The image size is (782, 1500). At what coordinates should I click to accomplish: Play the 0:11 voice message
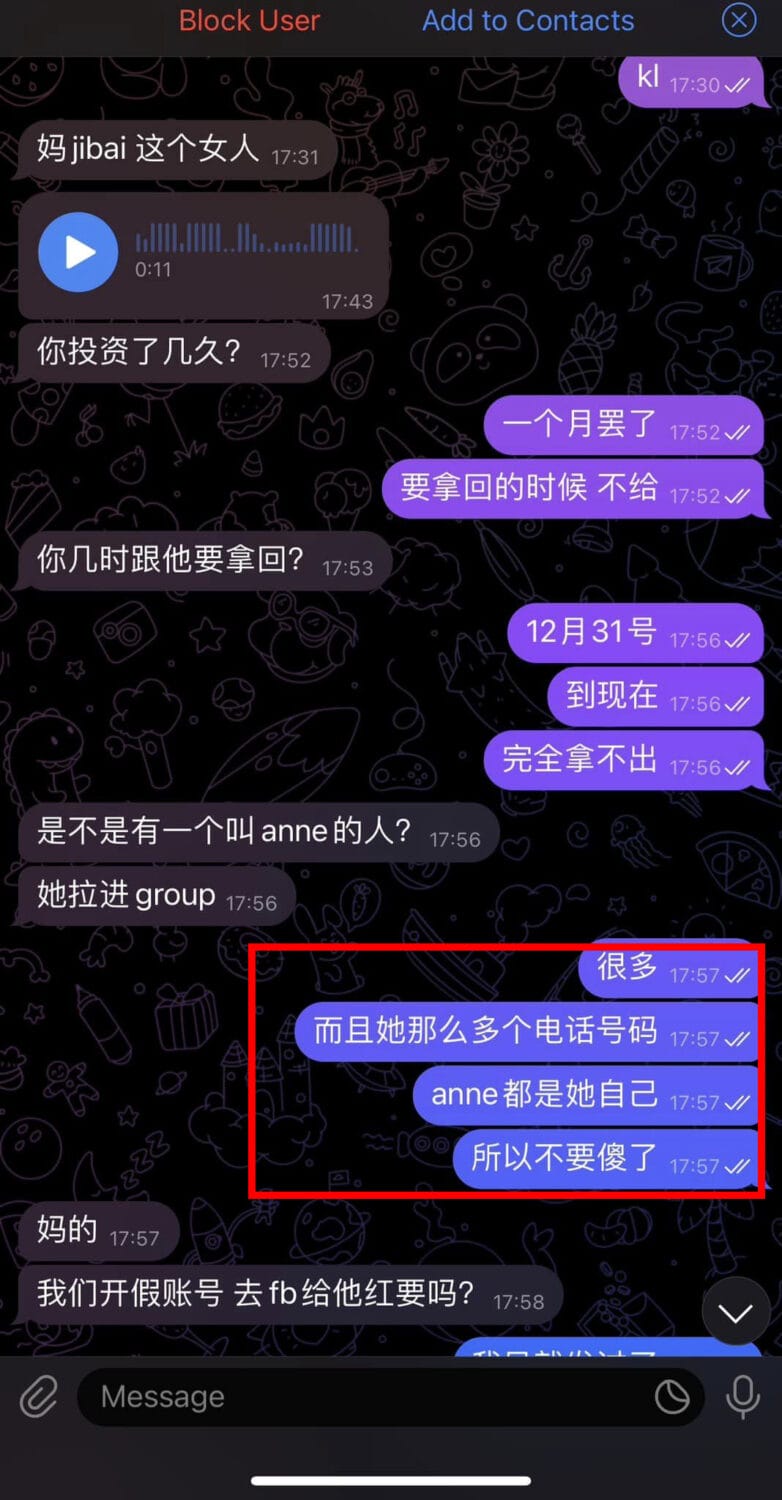tap(78, 252)
